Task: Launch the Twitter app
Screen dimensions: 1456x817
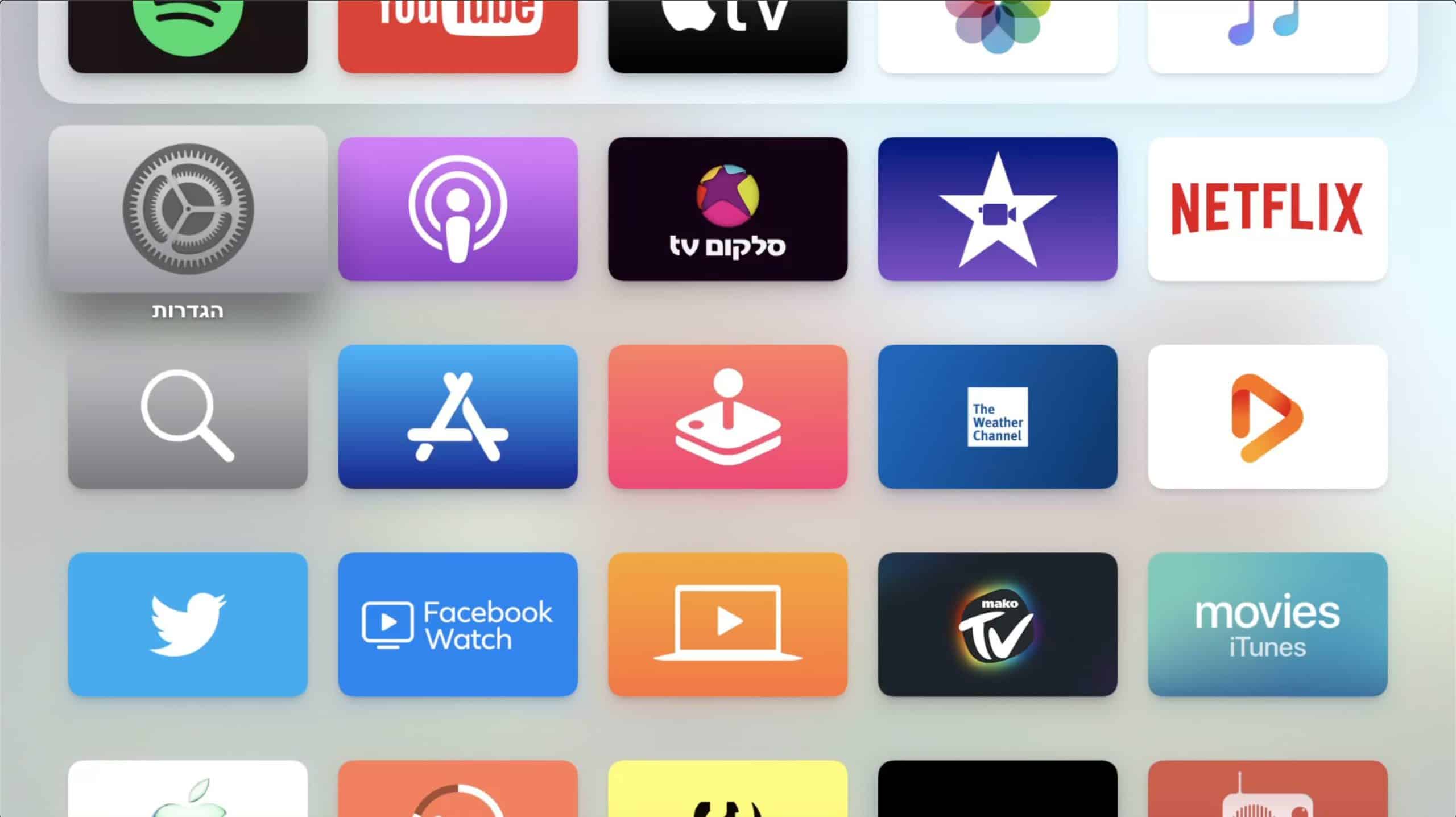Action: click(x=188, y=624)
